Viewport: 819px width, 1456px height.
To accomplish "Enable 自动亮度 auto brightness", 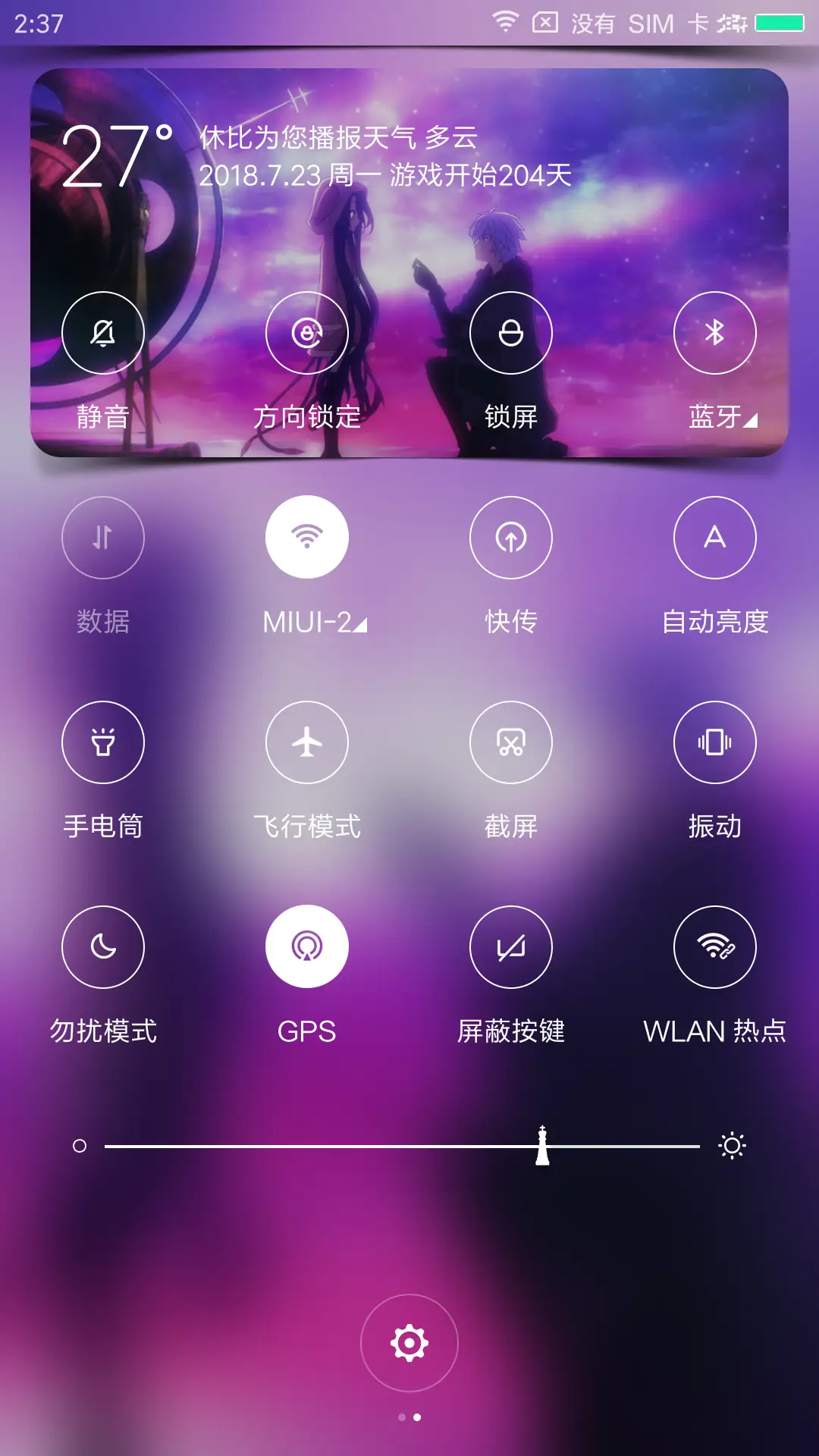I will [715, 537].
